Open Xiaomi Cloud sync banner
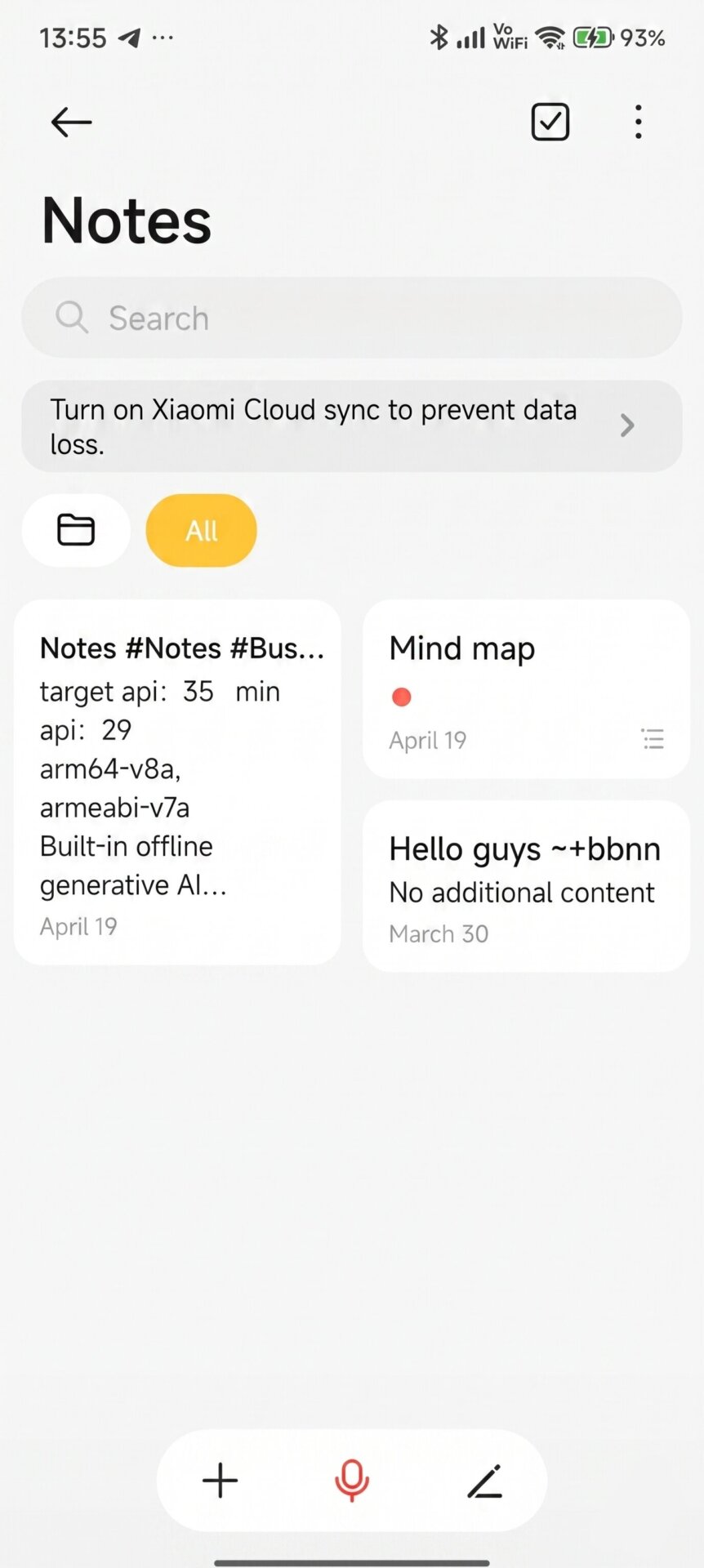Screen dimensions: 704x1568 click(351, 425)
